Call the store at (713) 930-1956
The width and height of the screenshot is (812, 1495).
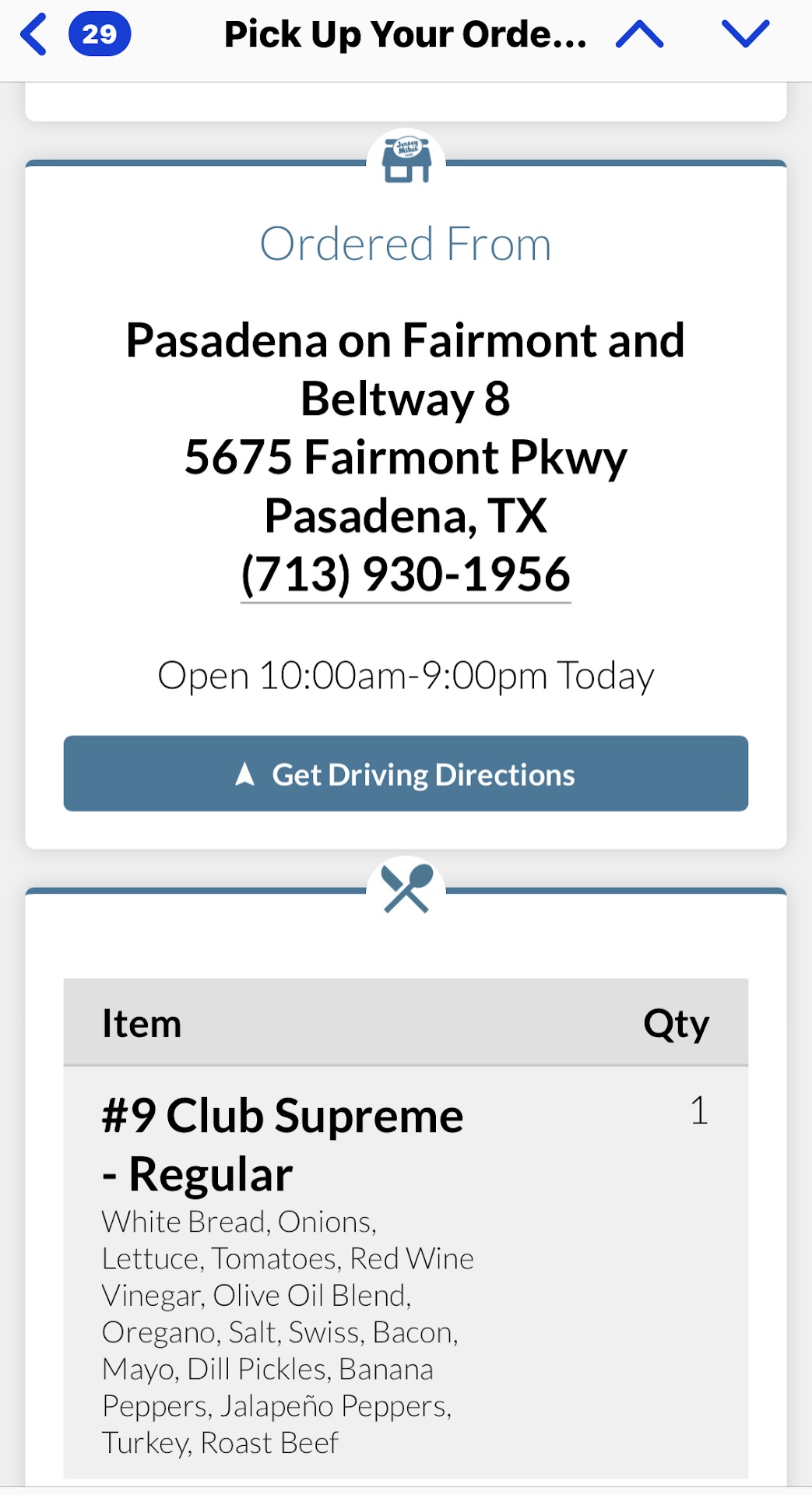click(406, 575)
